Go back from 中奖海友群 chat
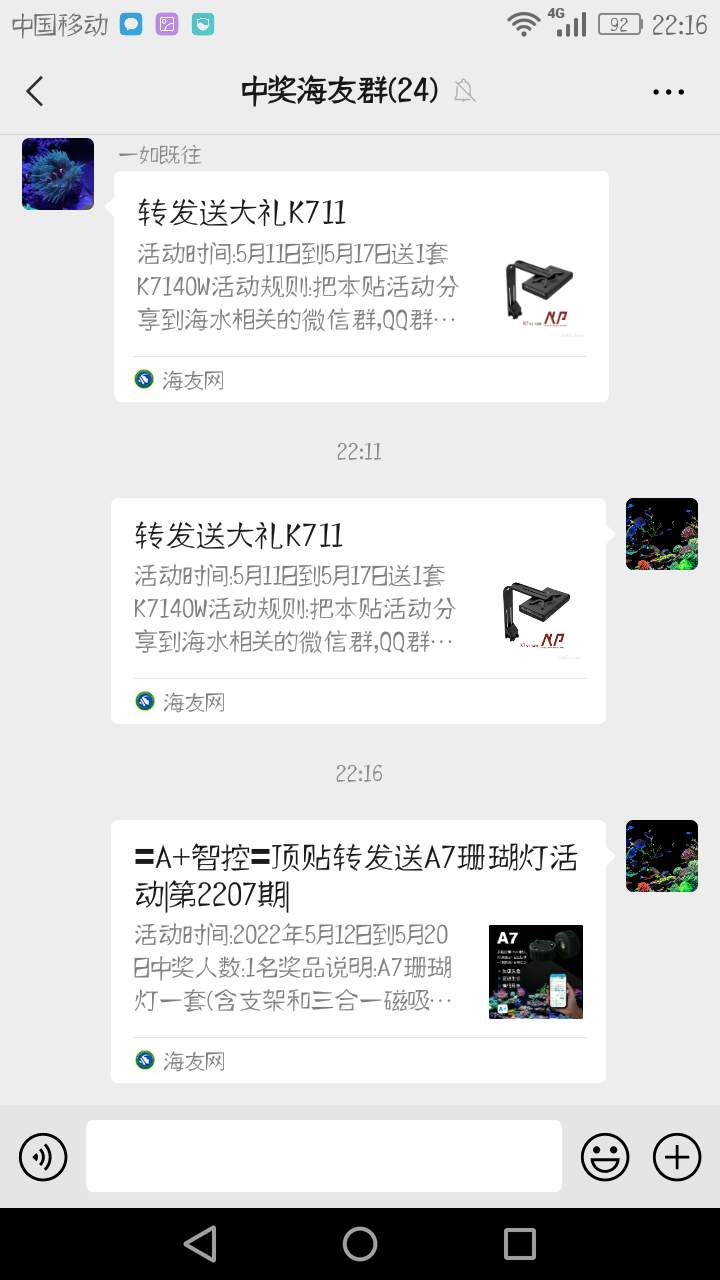This screenshot has height=1280, width=720. tap(35, 91)
